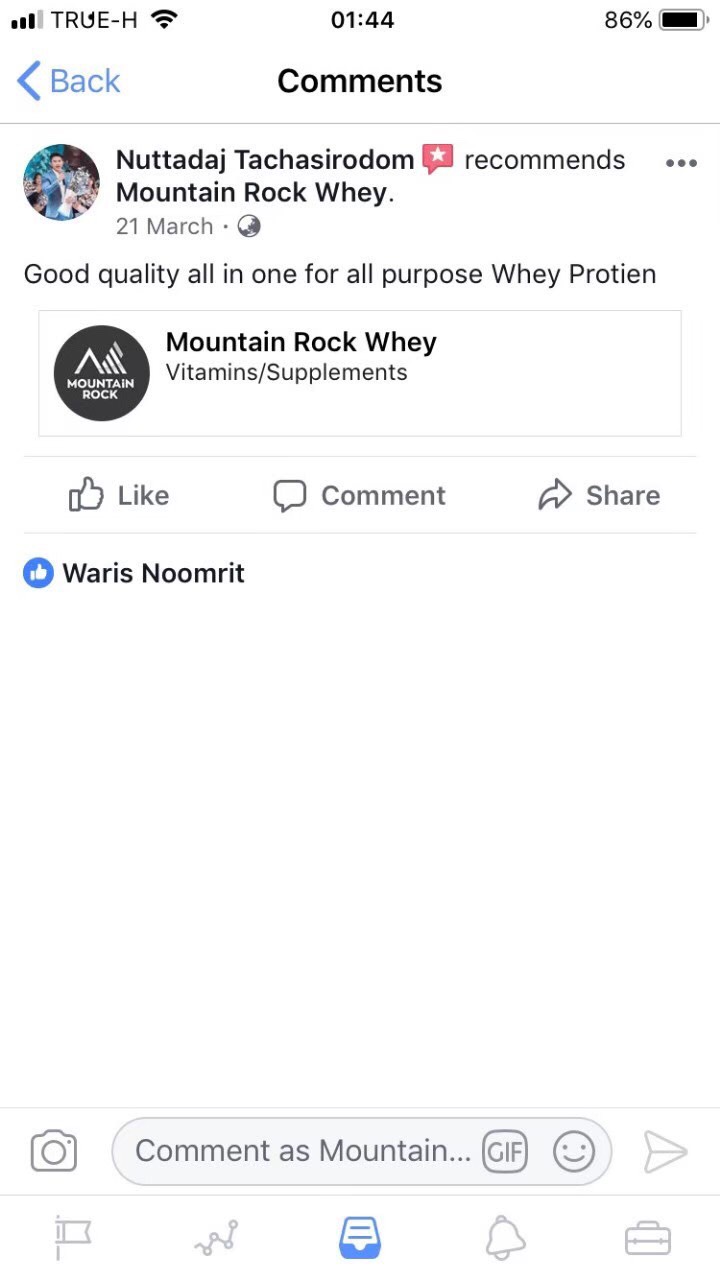The image size is (720, 1280).
Task: Share the recommendation post
Action: click(599, 495)
